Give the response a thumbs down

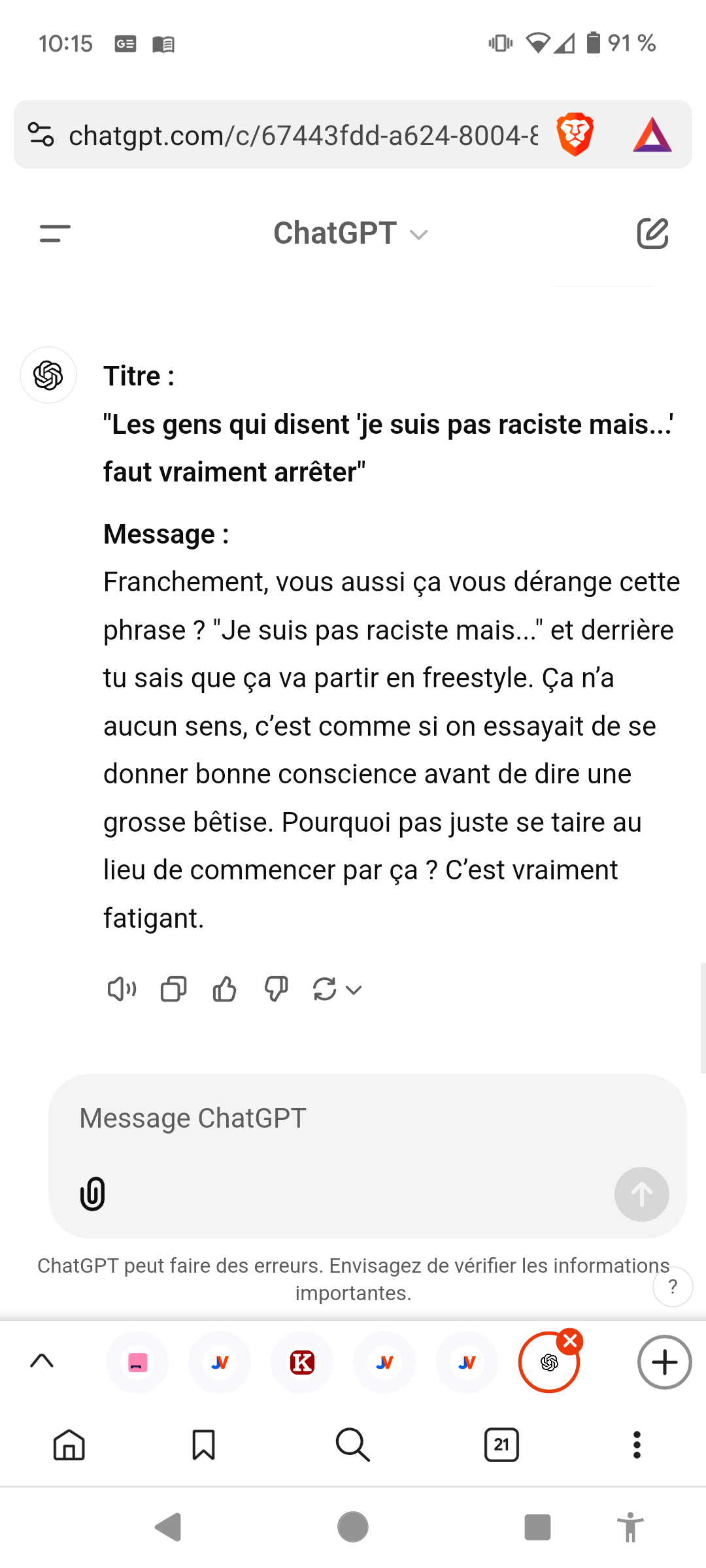(x=276, y=989)
